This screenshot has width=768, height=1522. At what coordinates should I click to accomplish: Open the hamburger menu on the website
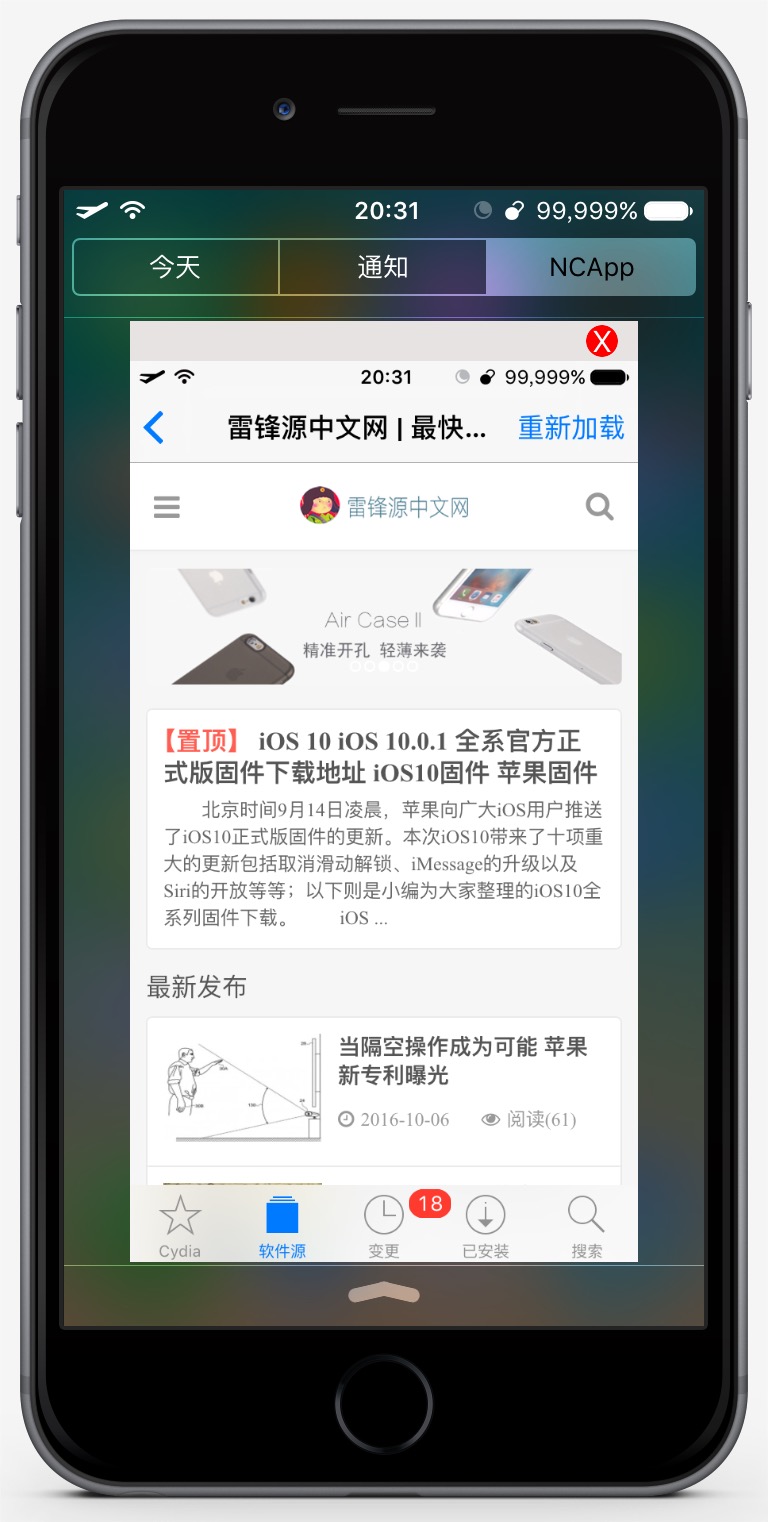pos(167,507)
